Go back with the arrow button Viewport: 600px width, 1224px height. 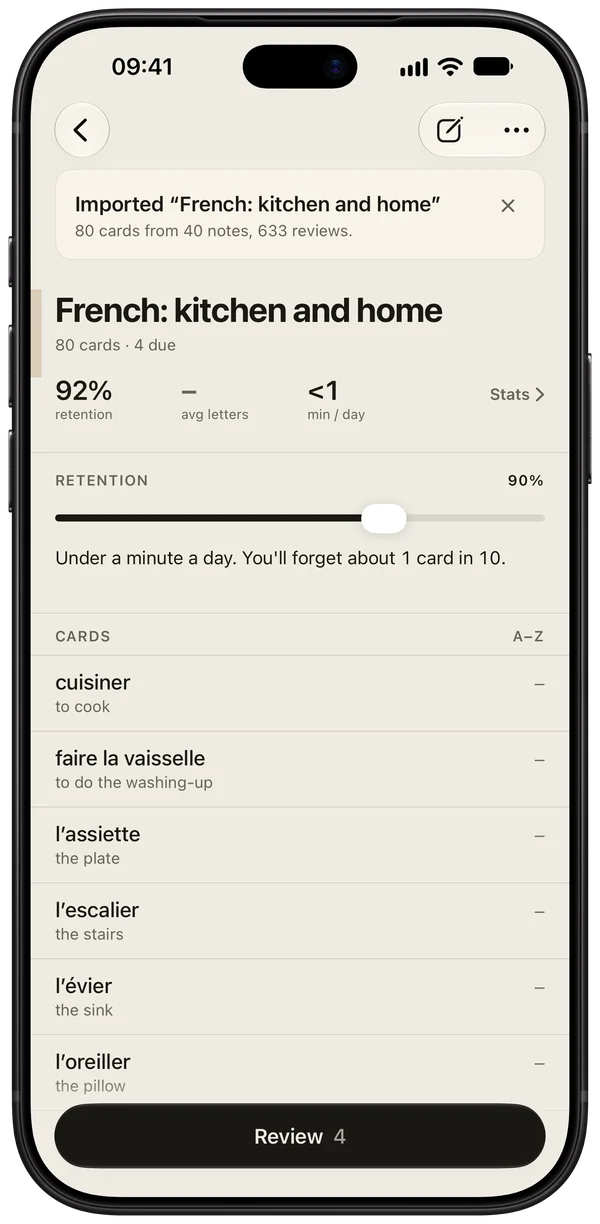tap(82, 130)
